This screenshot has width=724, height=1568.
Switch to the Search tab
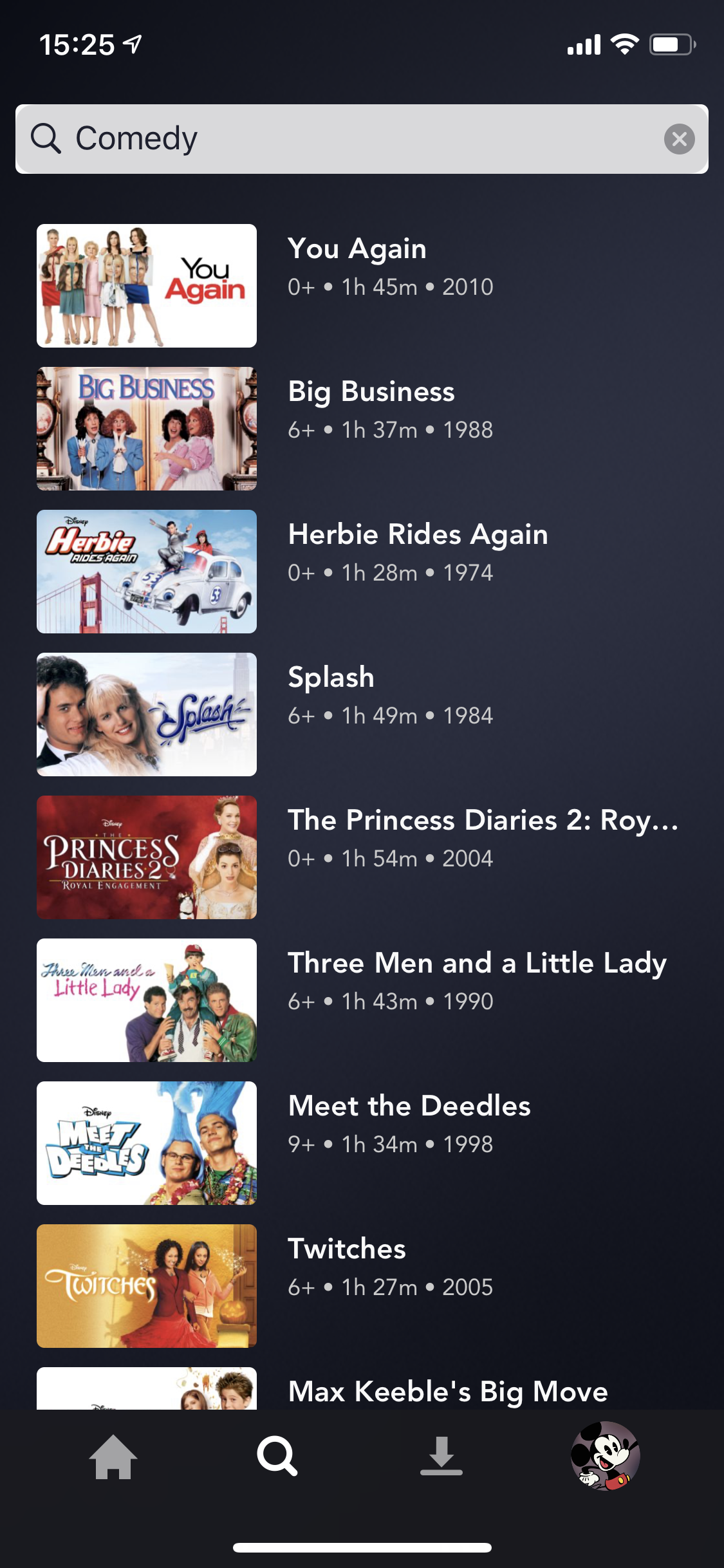click(277, 1456)
